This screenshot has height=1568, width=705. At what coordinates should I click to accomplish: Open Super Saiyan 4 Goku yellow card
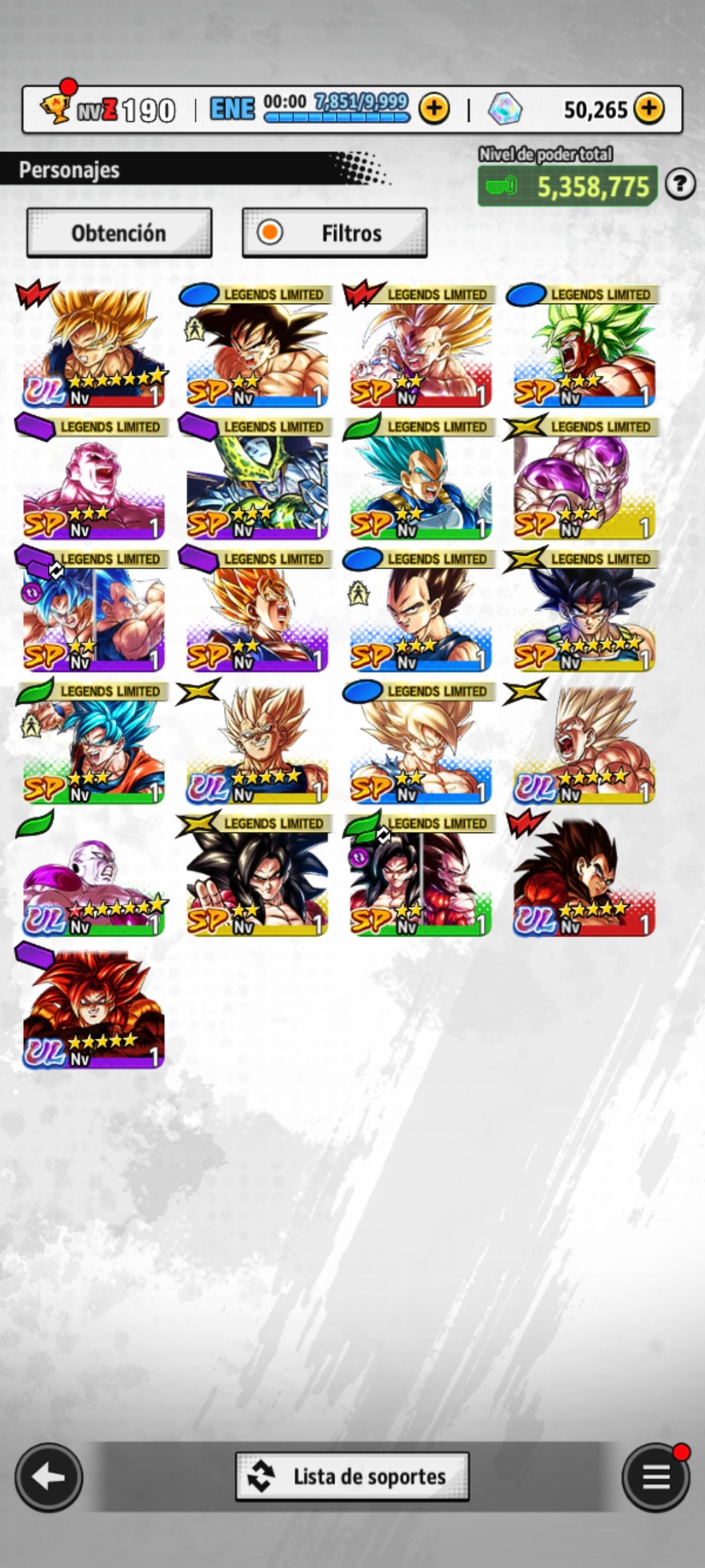[257, 878]
